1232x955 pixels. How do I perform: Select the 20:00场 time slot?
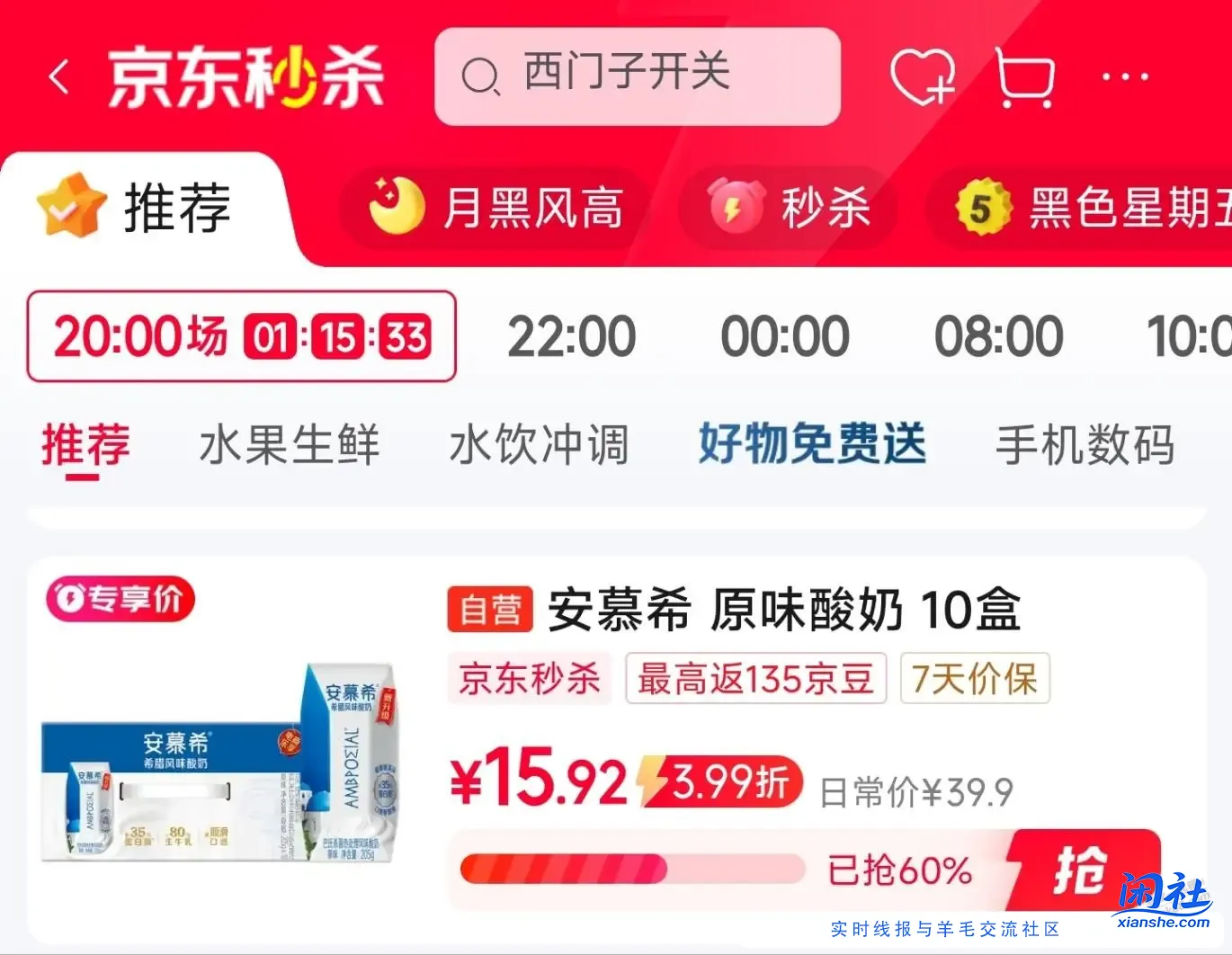(x=241, y=336)
